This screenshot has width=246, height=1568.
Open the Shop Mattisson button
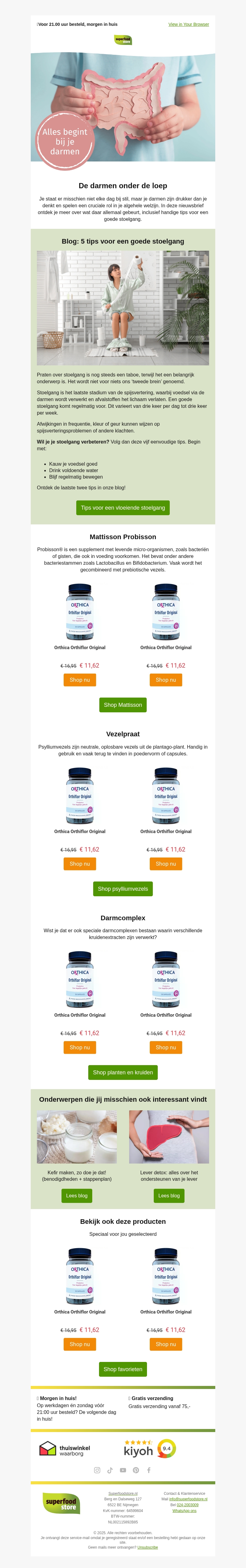[123, 705]
